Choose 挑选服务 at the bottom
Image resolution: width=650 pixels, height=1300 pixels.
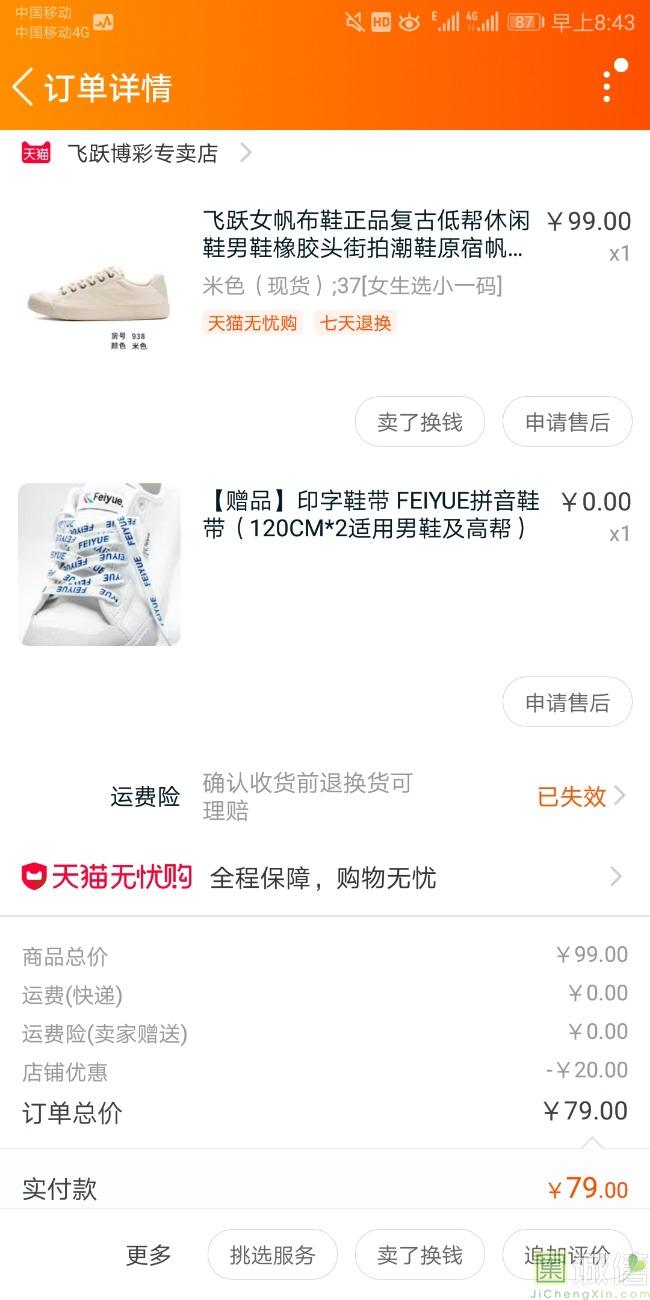[272, 1255]
